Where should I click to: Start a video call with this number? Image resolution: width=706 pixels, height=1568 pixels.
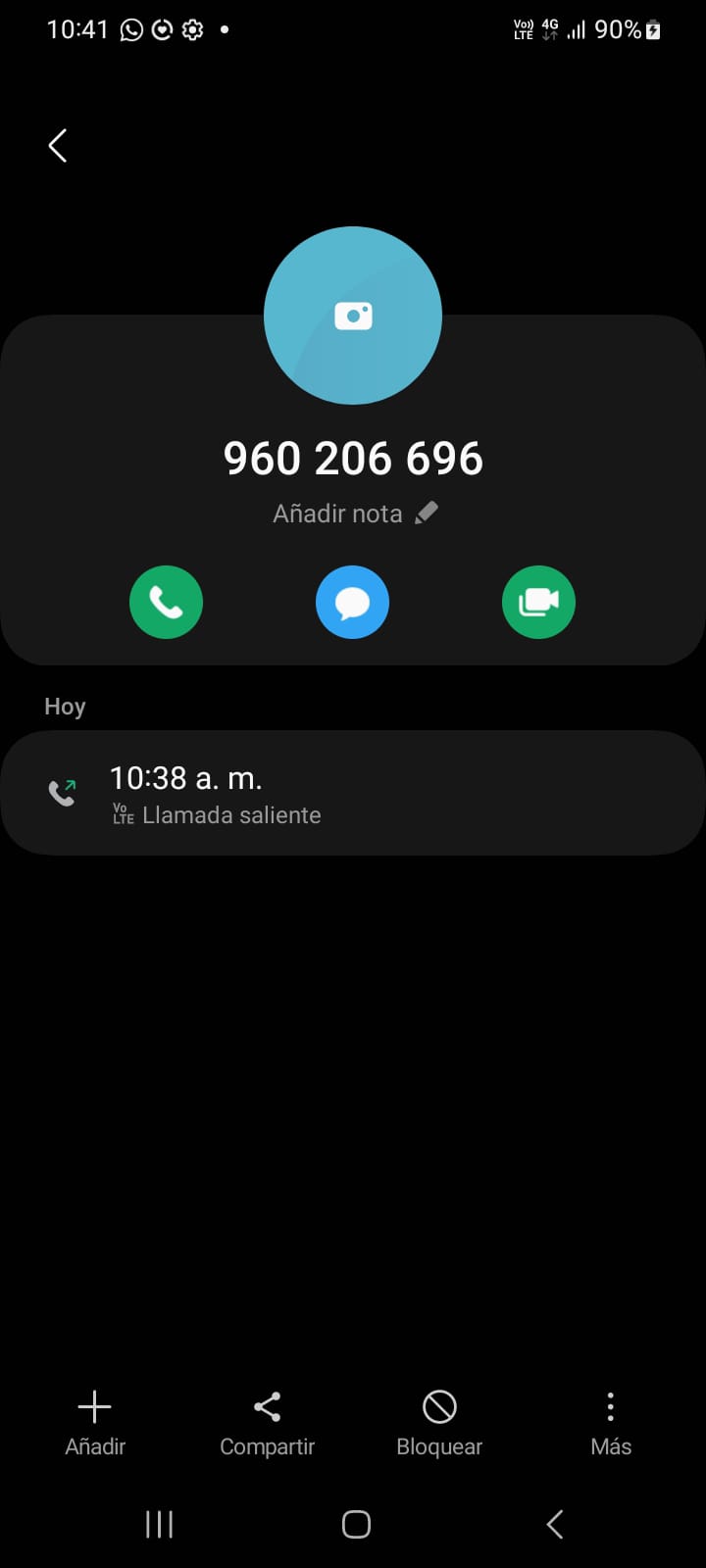pyautogui.click(x=538, y=602)
